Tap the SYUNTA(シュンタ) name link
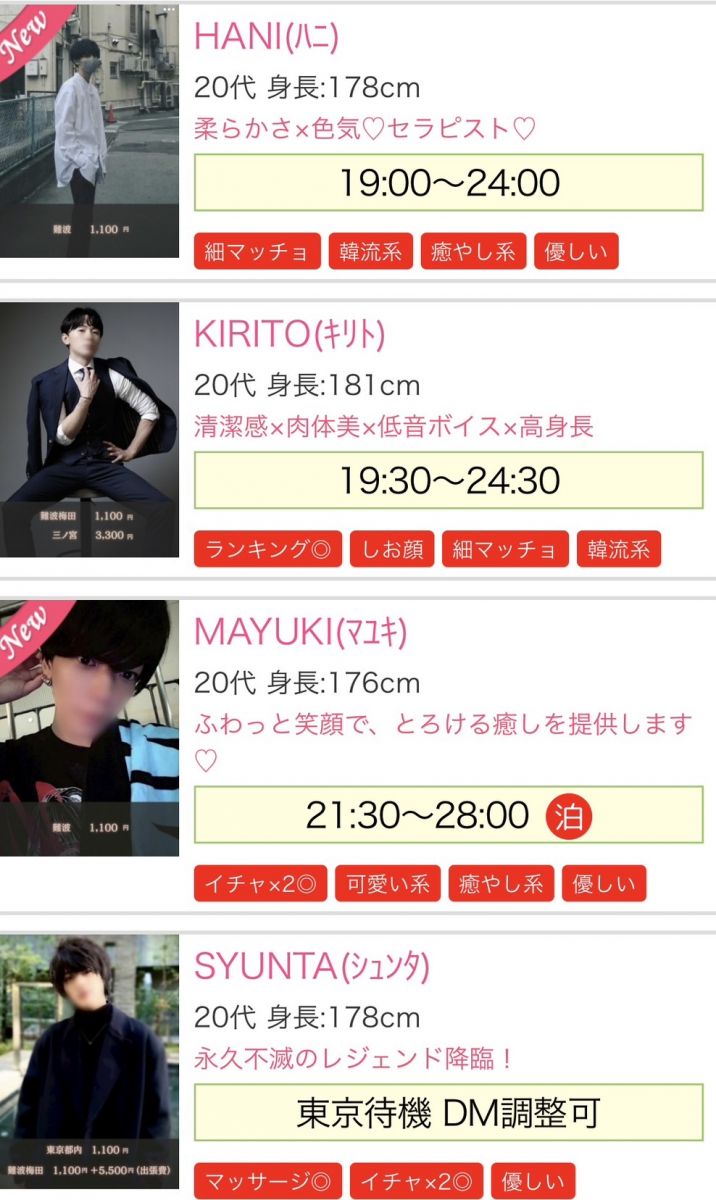This screenshot has width=716, height=1200. [312, 966]
